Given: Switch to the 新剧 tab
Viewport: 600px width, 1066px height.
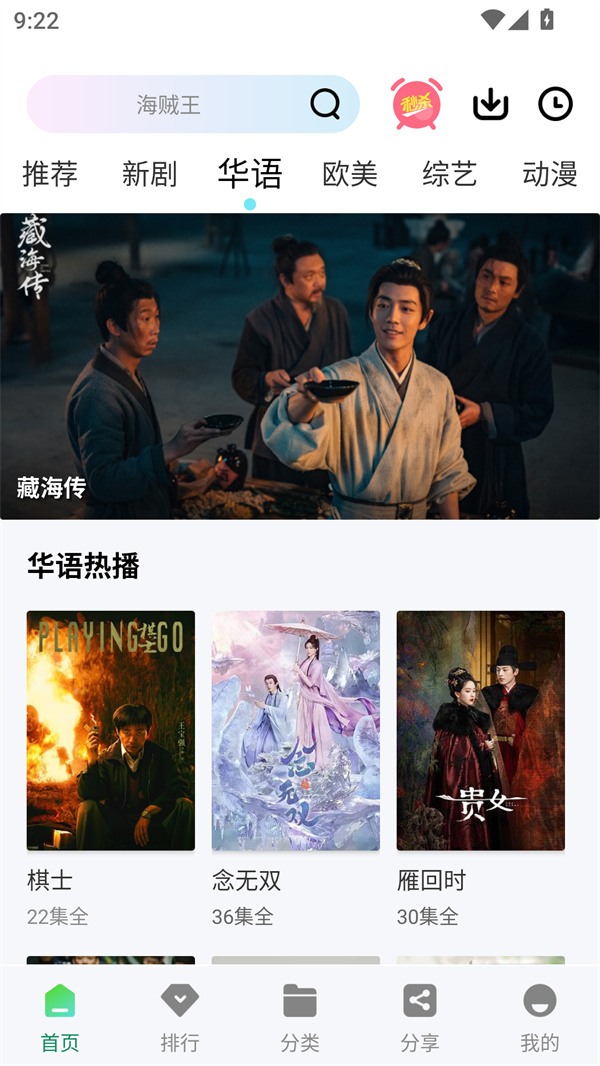Looking at the screenshot, I should coord(149,174).
